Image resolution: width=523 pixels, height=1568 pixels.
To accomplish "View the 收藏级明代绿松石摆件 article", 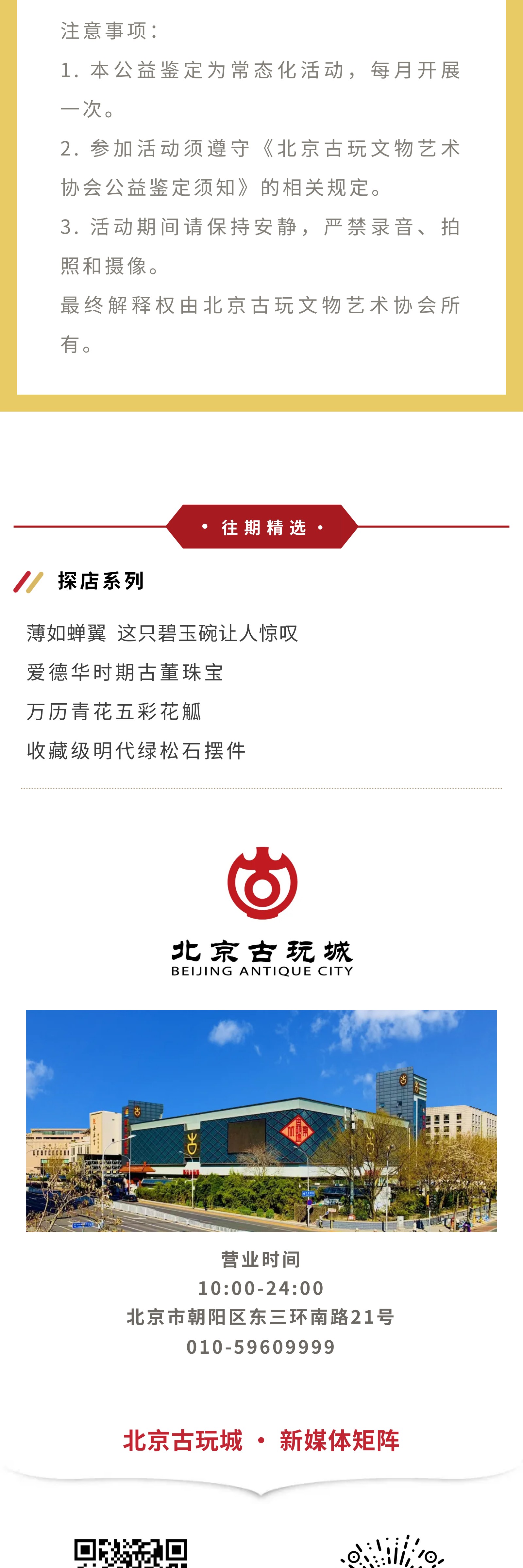I will point(136,750).
